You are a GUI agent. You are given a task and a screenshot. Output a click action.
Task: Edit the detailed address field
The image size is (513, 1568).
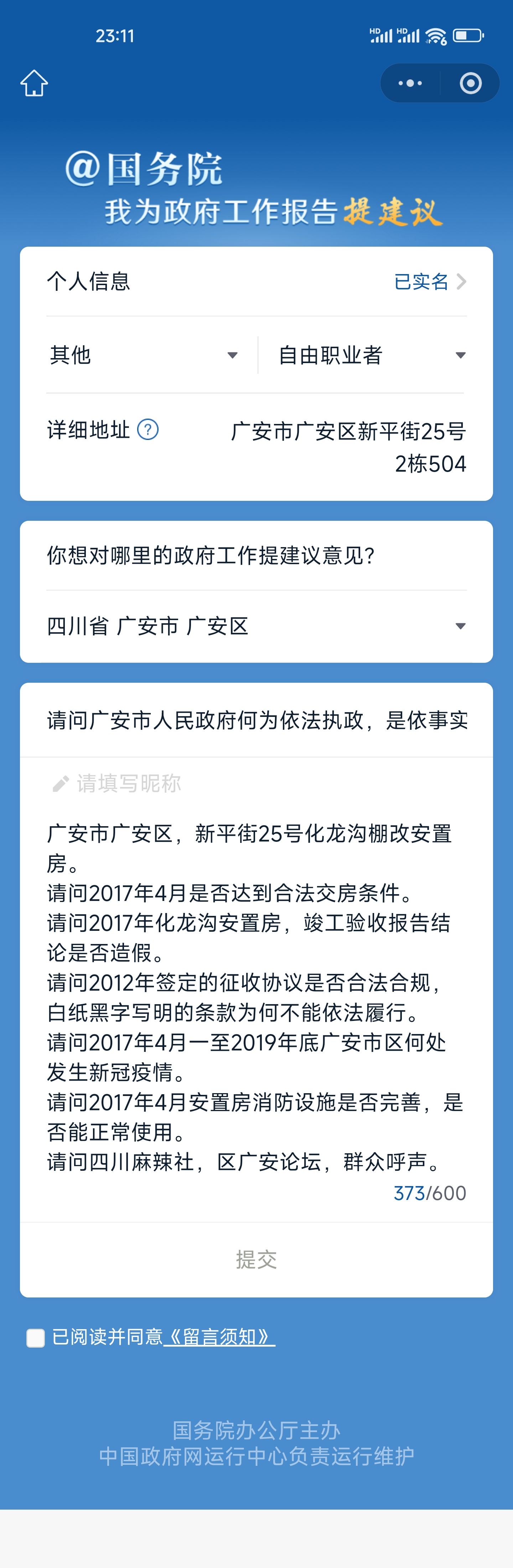tap(348, 447)
